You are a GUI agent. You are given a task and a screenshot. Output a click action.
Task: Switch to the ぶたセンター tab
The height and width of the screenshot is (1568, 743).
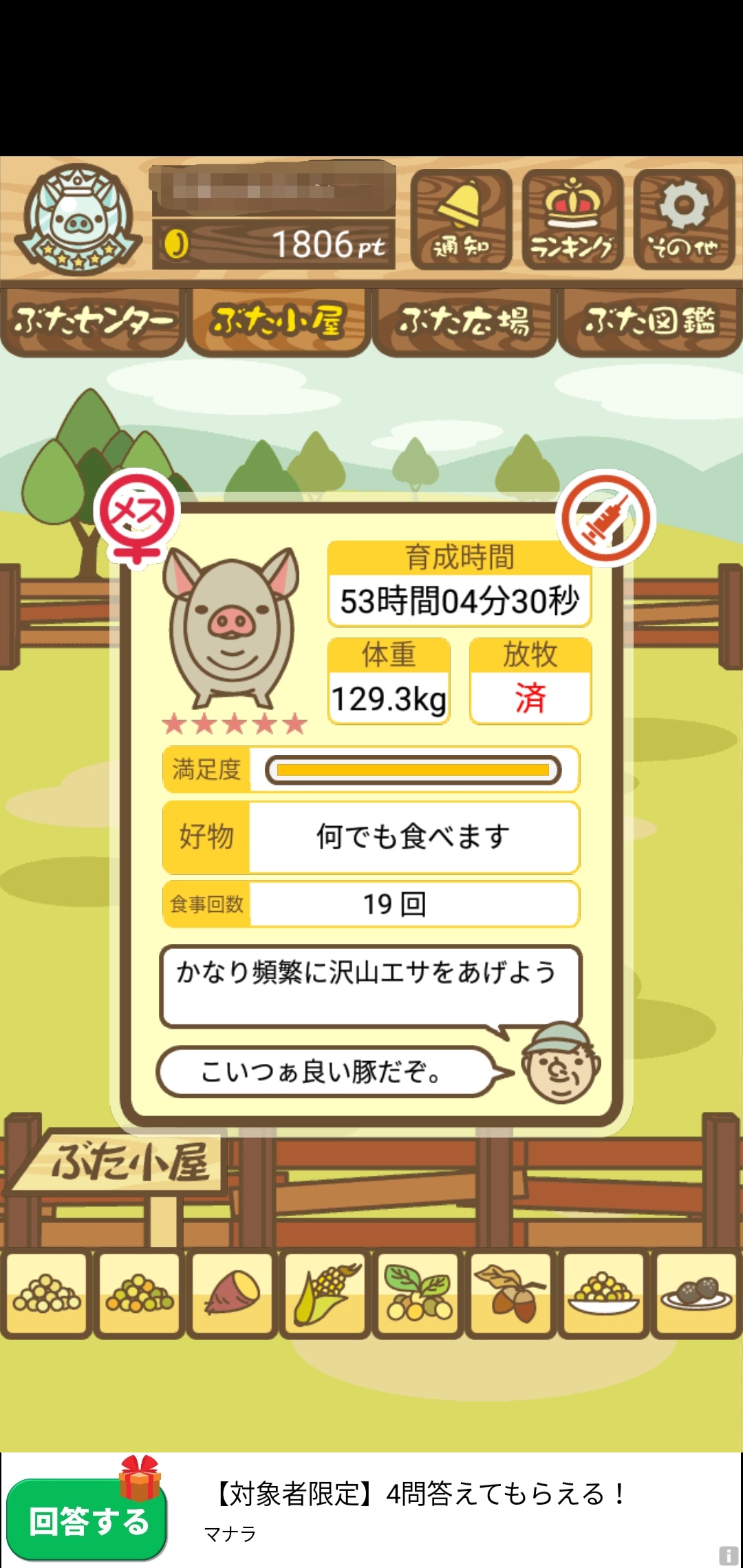(x=93, y=321)
